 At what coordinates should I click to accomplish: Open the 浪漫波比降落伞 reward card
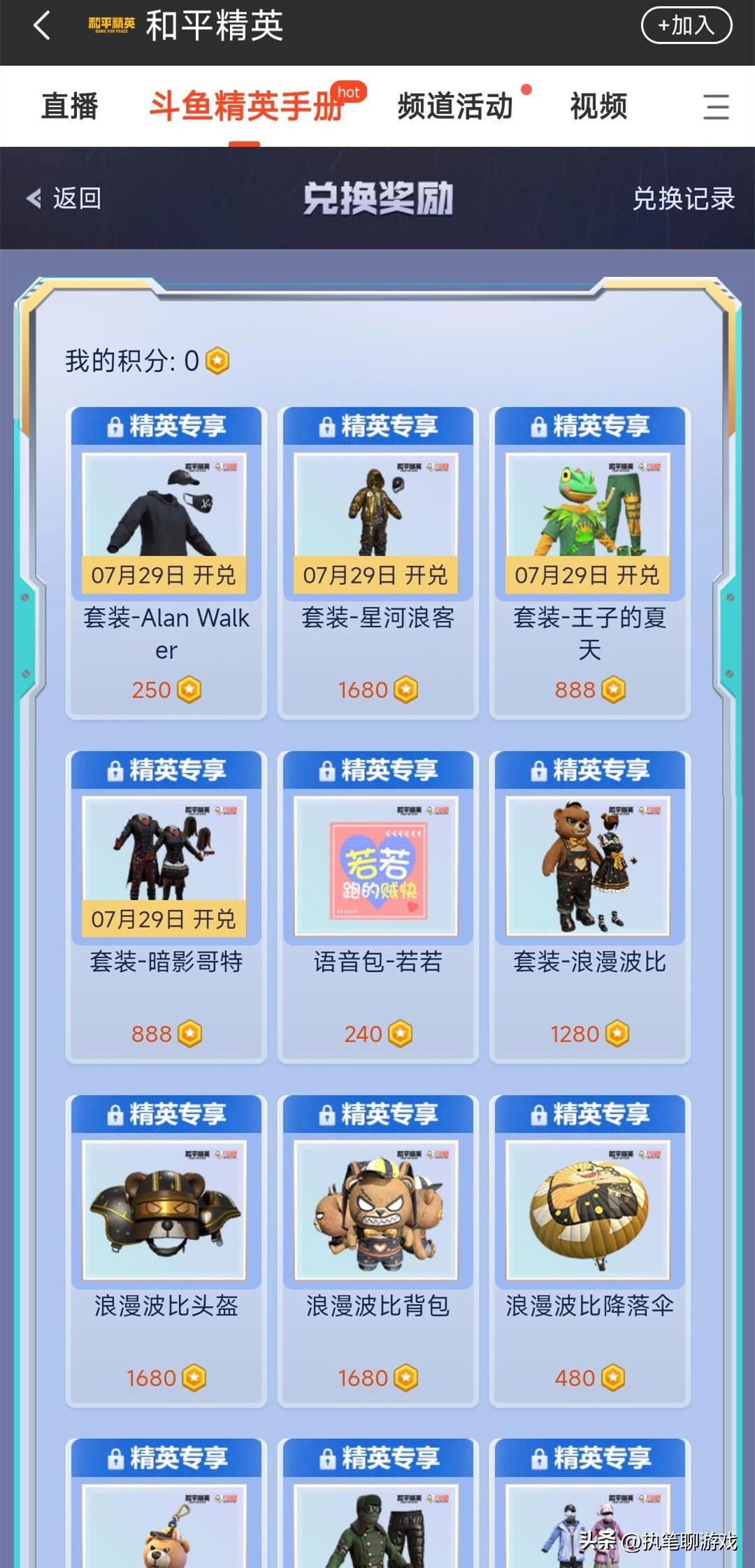pos(589,1250)
